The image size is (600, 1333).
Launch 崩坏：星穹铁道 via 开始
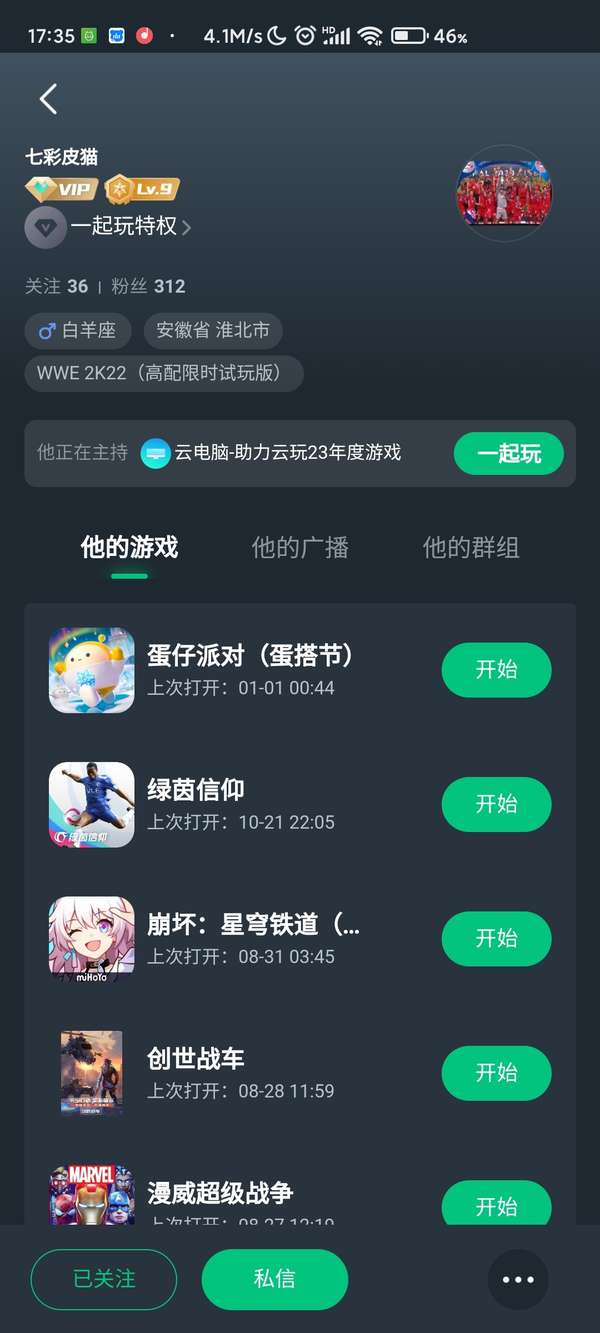496,938
